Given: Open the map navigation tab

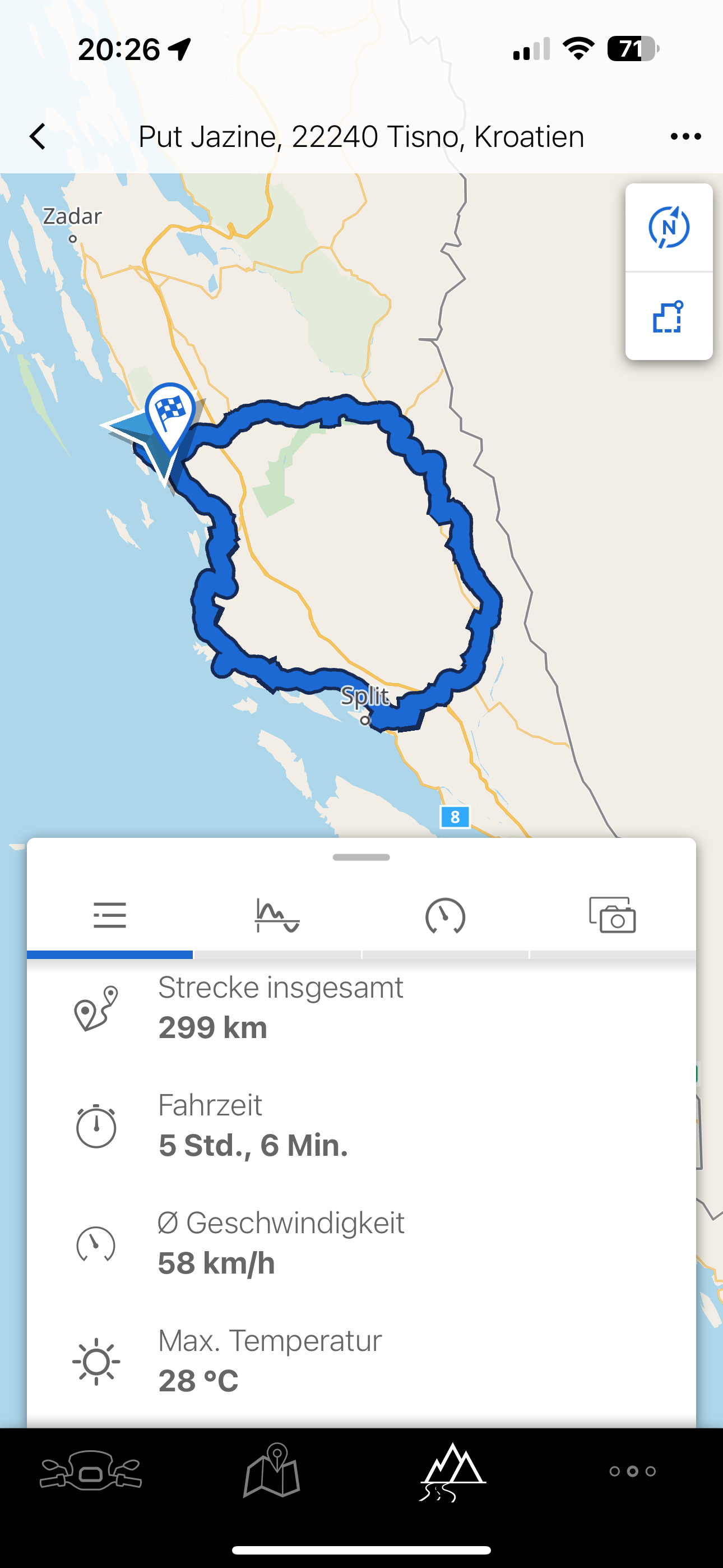Looking at the screenshot, I should pyautogui.click(x=271, y=1470).
